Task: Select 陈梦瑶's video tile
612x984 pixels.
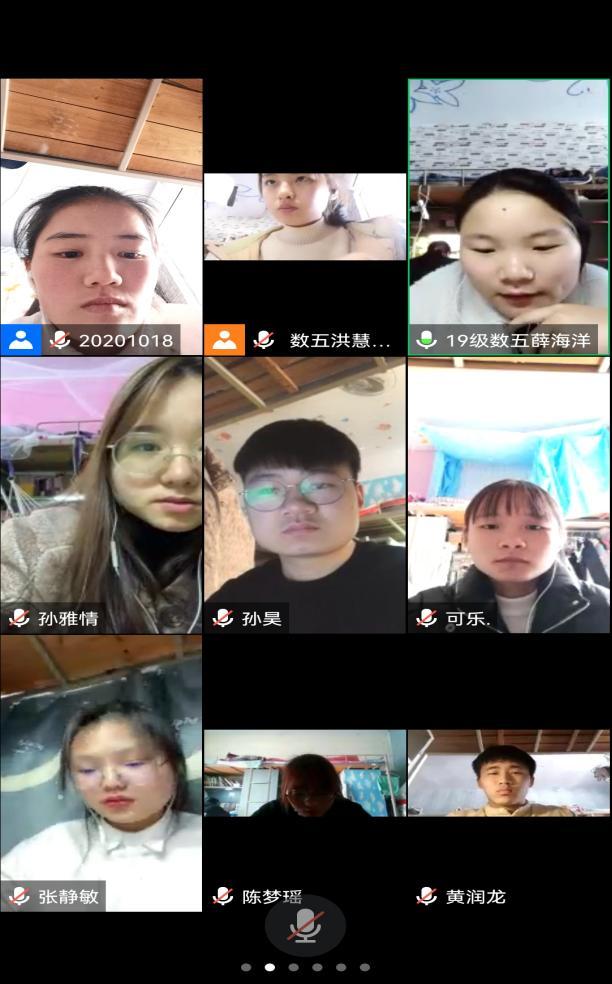Action: [x=305, y=773]
